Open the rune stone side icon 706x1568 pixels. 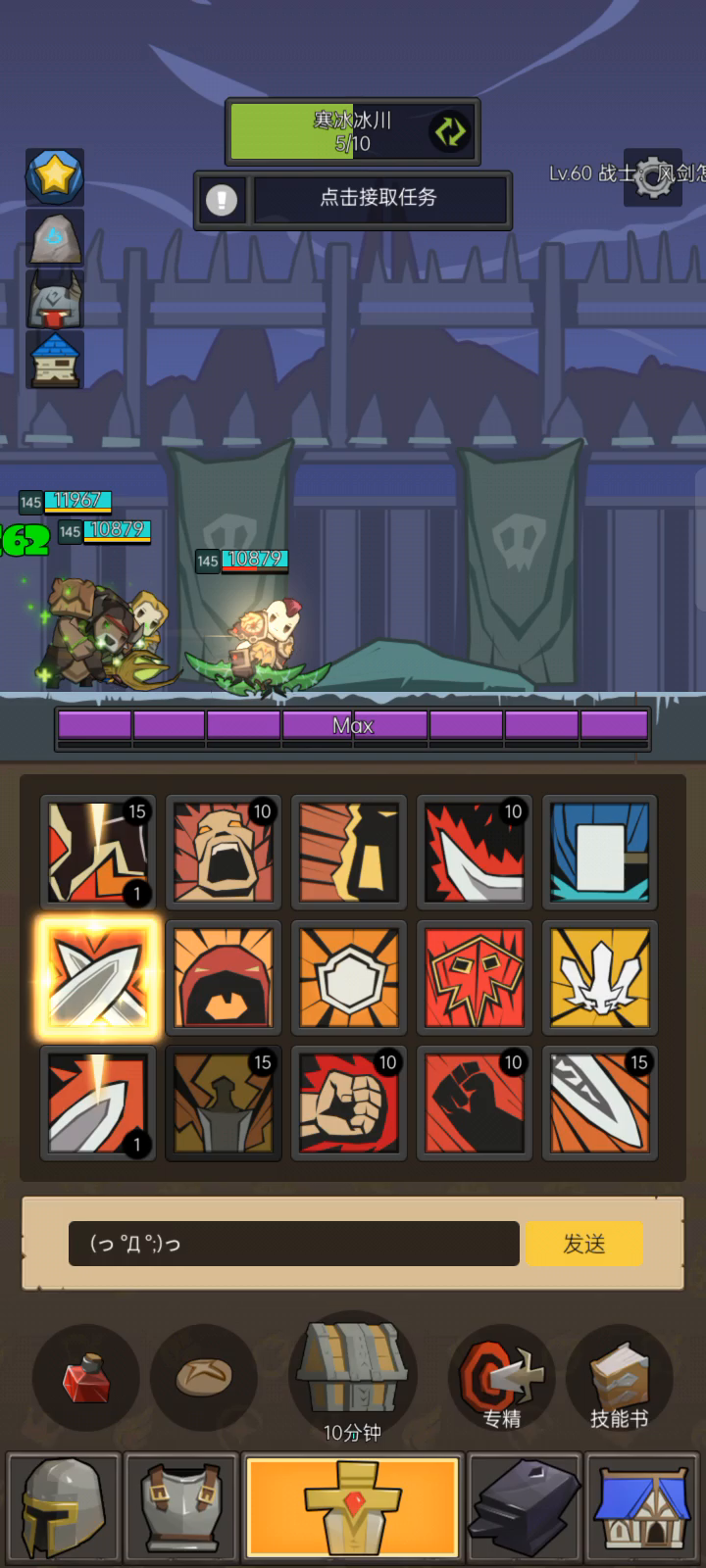pos(55,237)
